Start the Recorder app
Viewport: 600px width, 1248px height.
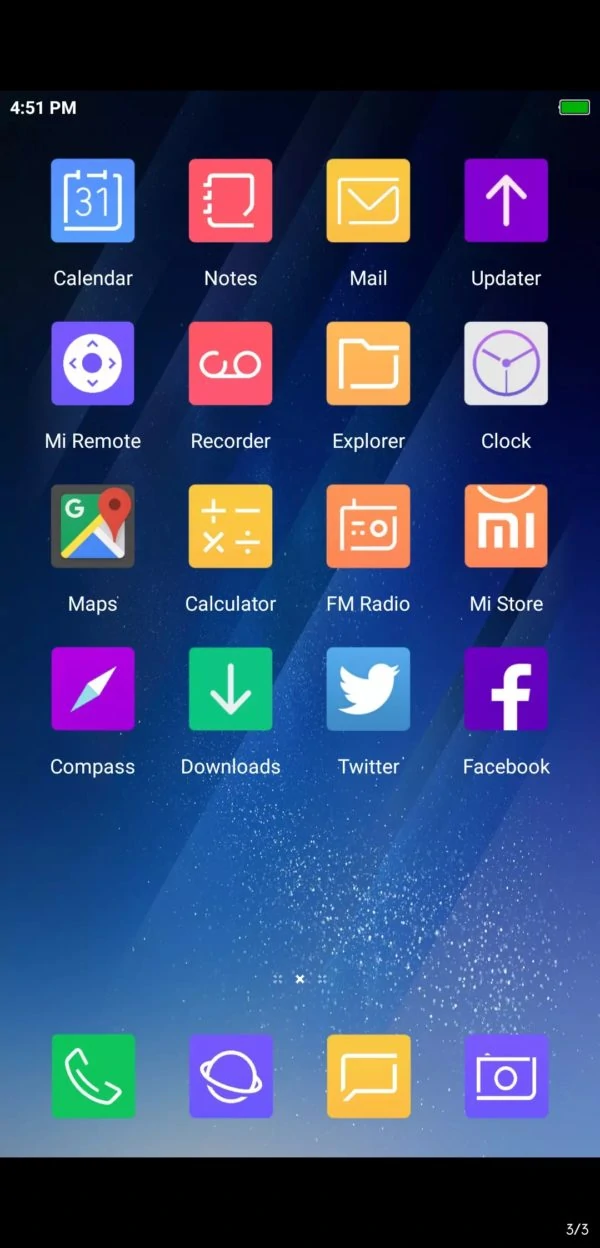point(231,363)
